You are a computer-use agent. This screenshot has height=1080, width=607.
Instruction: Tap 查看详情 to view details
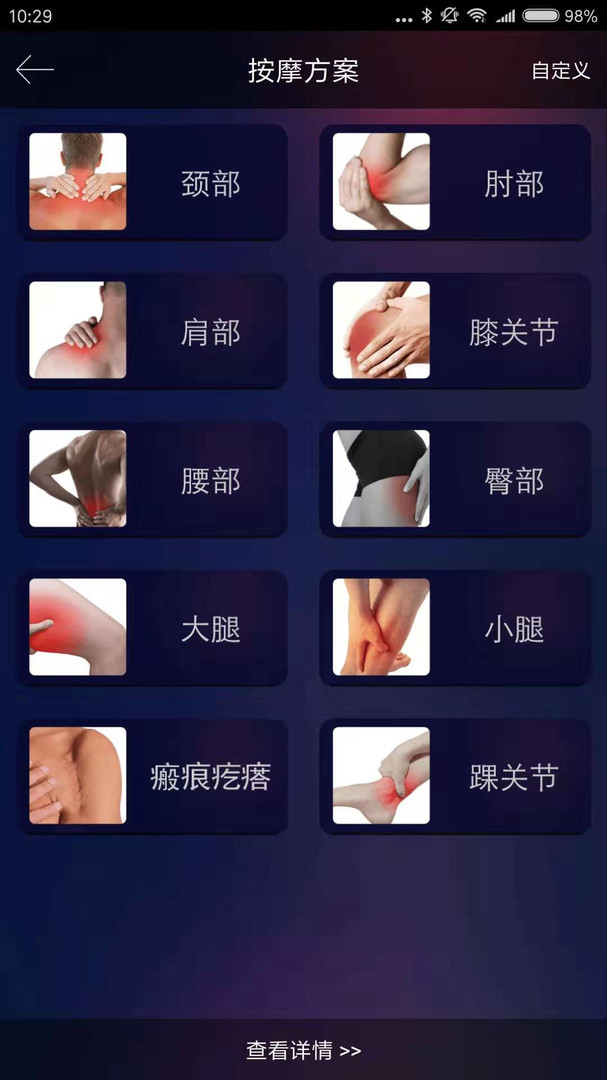click(x=303, y=1050)
